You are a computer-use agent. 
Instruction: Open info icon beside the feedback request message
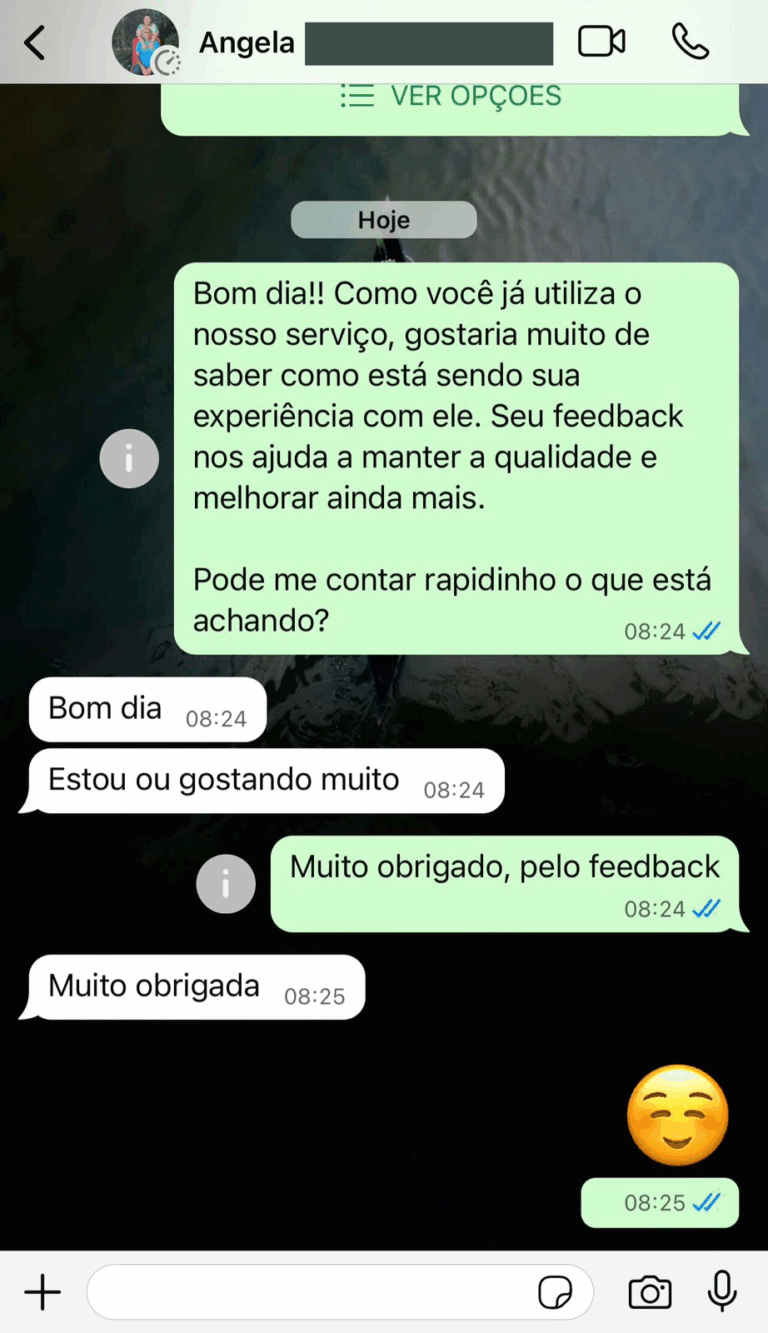click(x=129, y=459)
